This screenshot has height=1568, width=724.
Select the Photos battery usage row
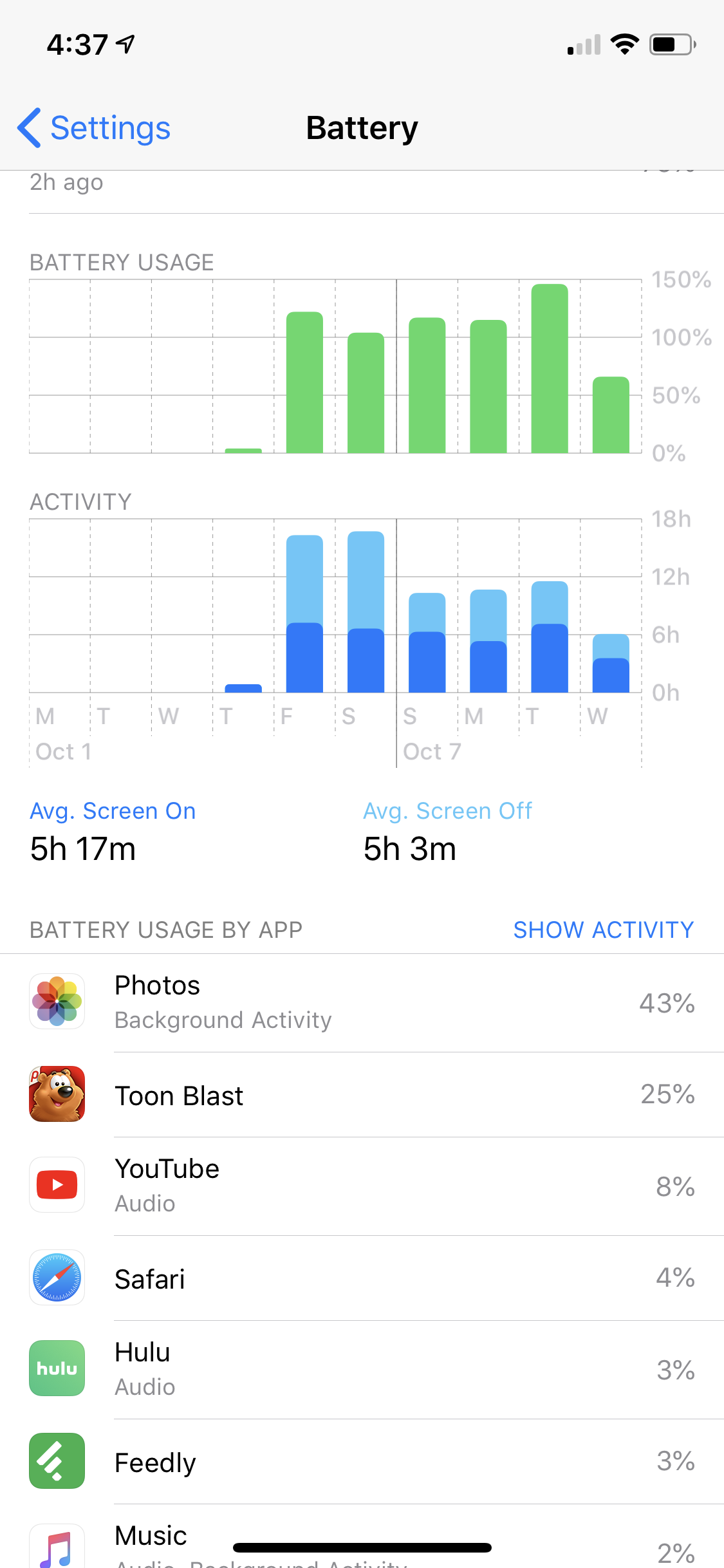coord(362,1002)
